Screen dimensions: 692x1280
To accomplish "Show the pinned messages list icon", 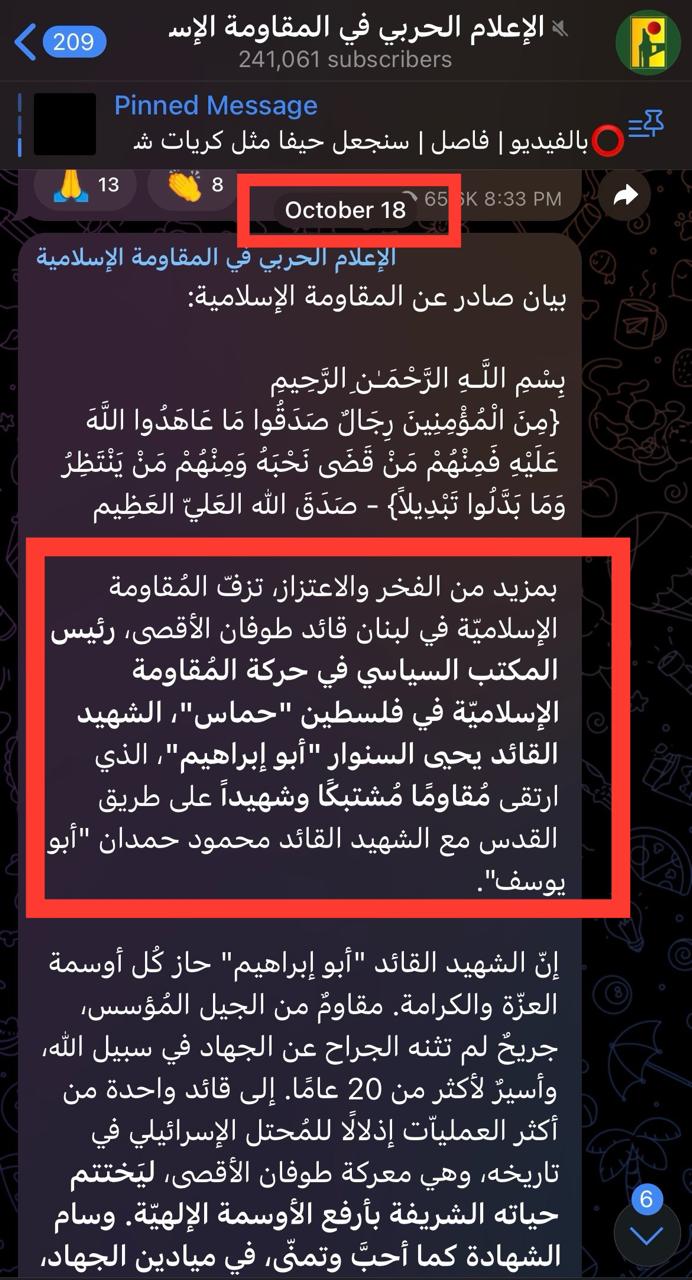I will coord(646,124).
